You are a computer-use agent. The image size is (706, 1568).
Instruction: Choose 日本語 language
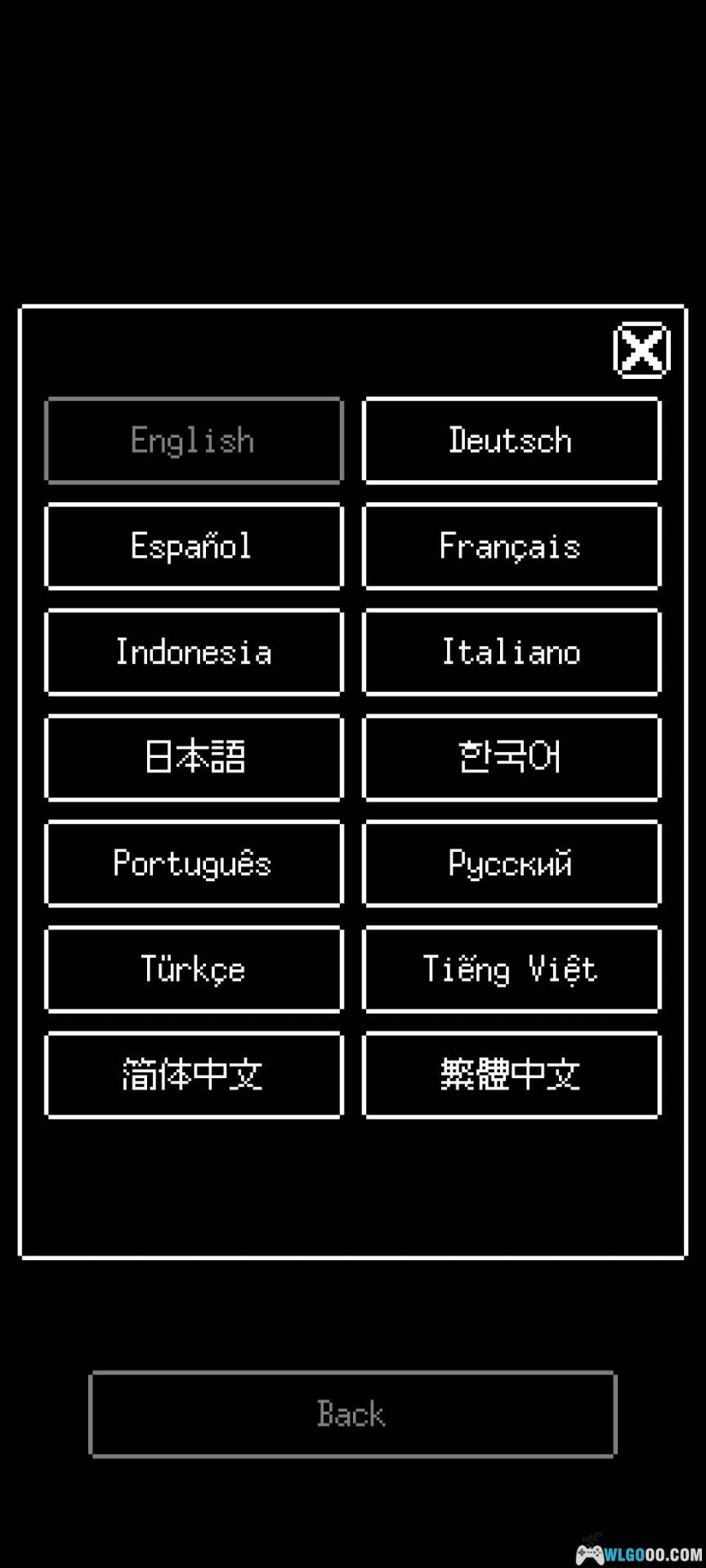pyautogui.click(x=194, y=757)
